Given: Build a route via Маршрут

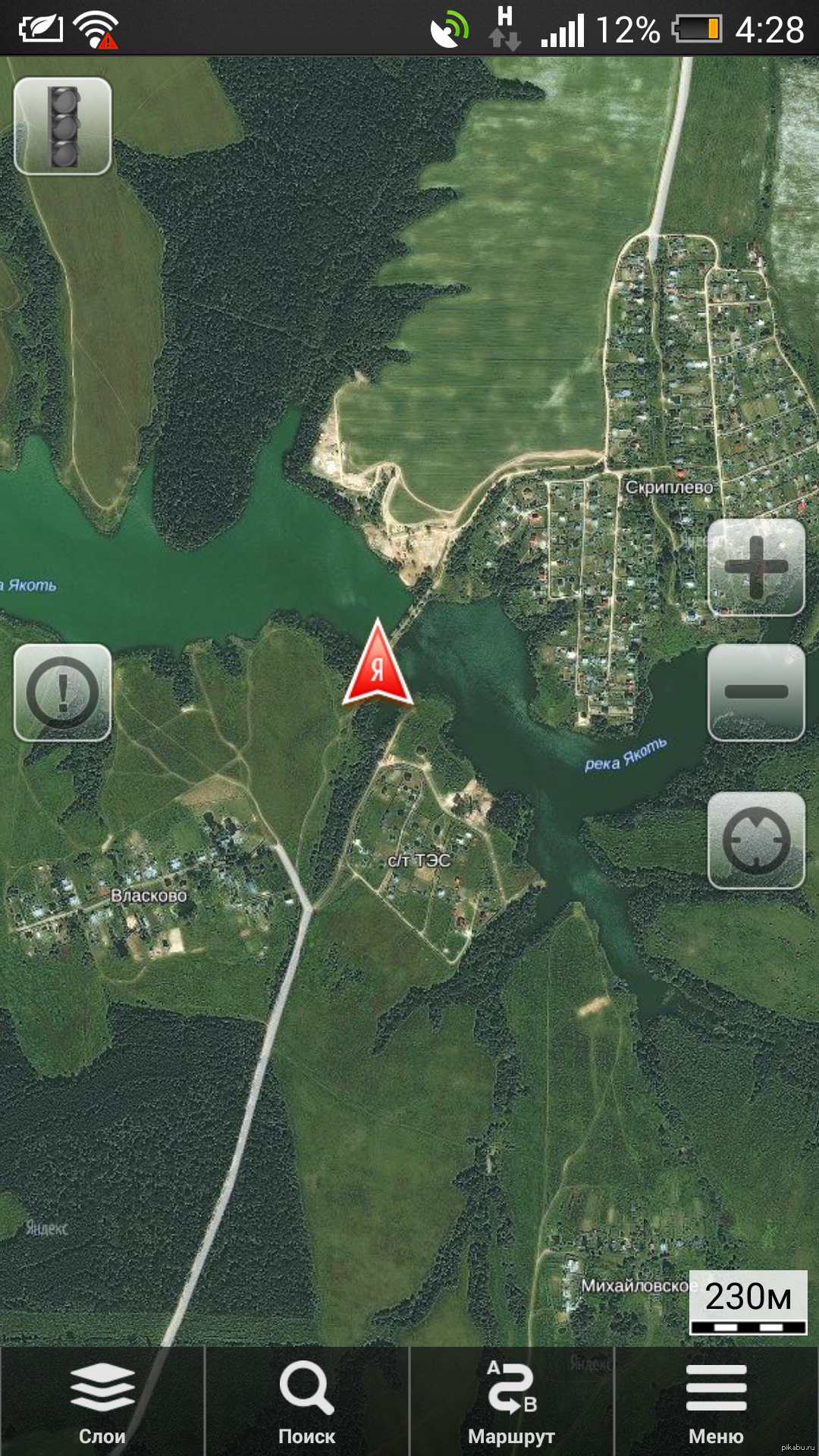Looking at the screenshot, I should pyautogui.click(x=512, y=1402).
